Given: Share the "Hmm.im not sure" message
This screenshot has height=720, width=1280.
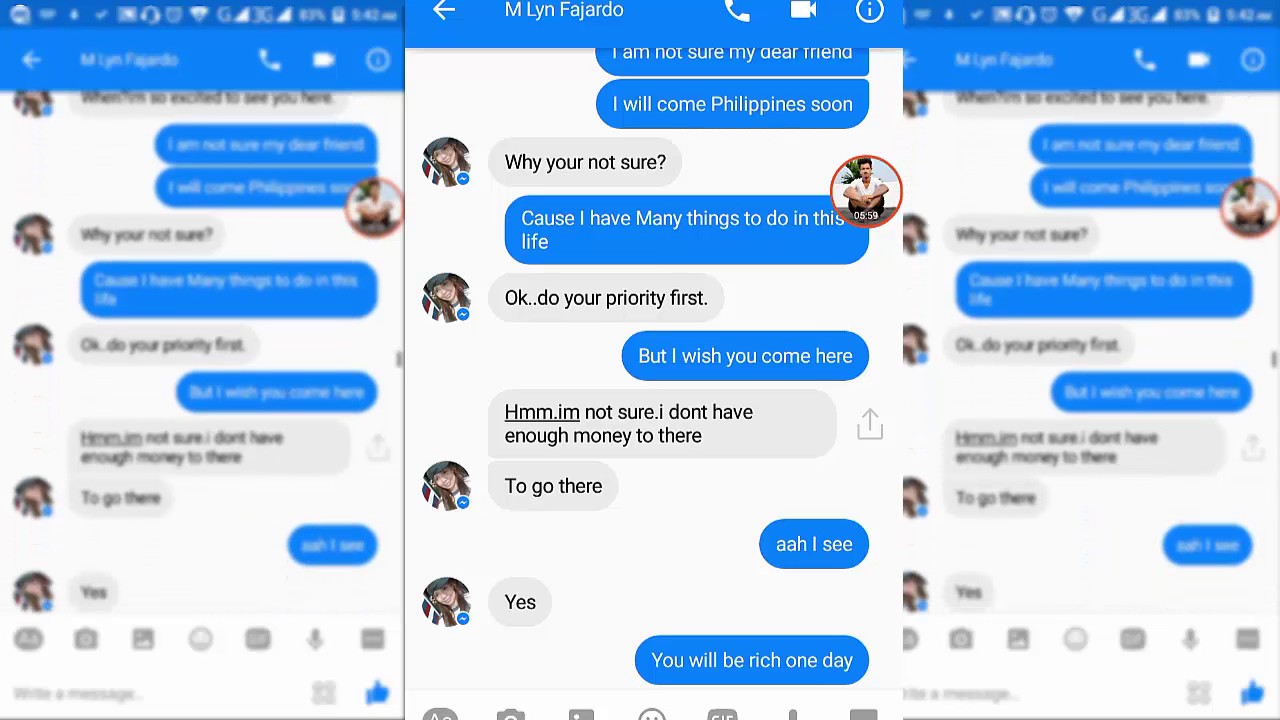Looking at the screenshot, I should click(869, 425).
